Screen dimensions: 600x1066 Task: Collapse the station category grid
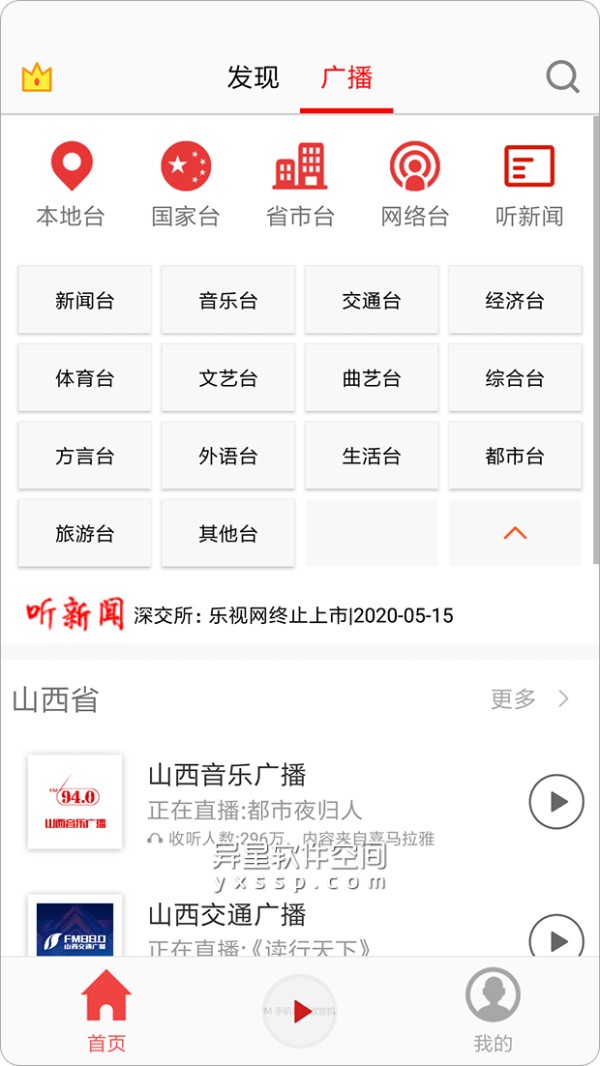point(515,534)
